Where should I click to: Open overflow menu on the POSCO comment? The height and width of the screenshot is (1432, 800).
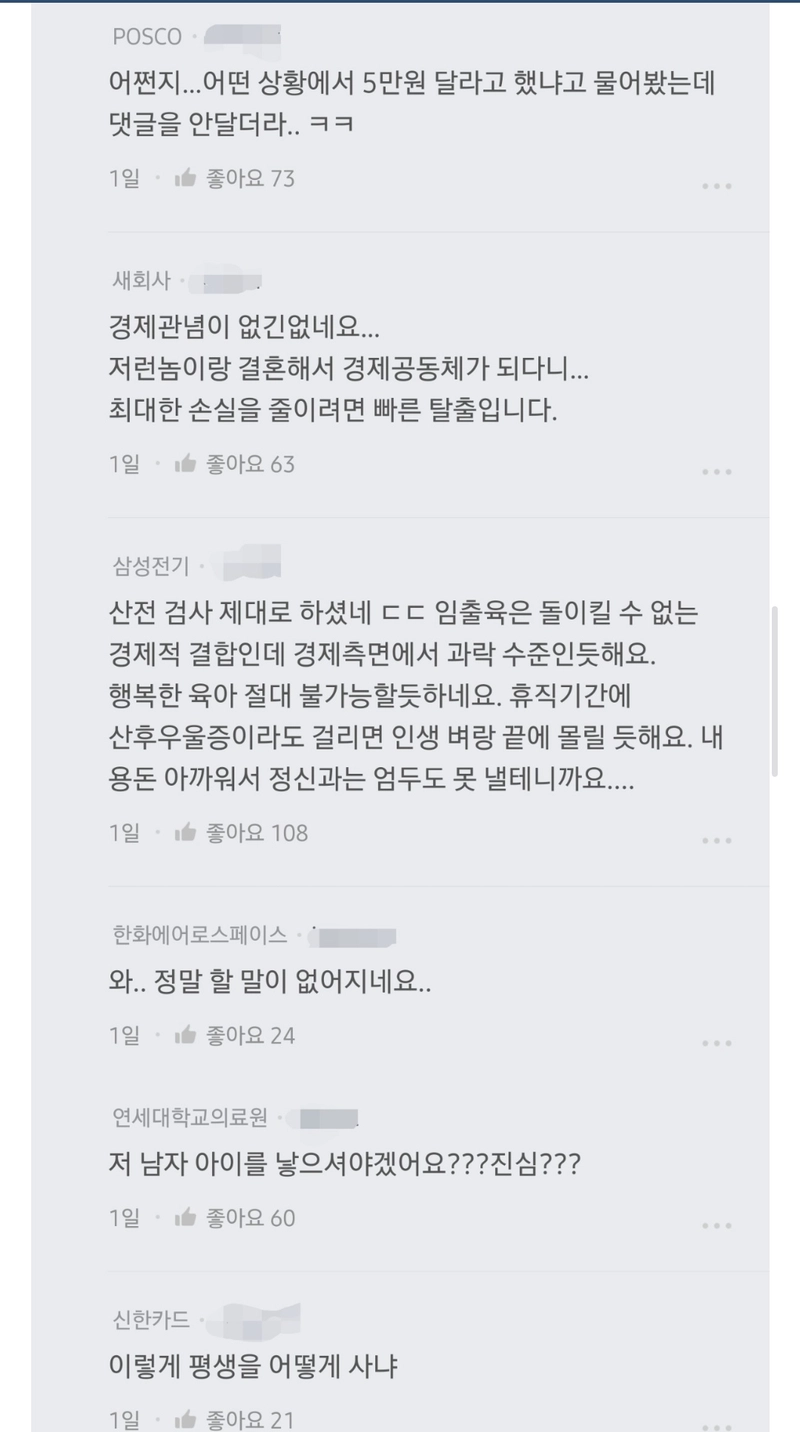click(716, 186)
